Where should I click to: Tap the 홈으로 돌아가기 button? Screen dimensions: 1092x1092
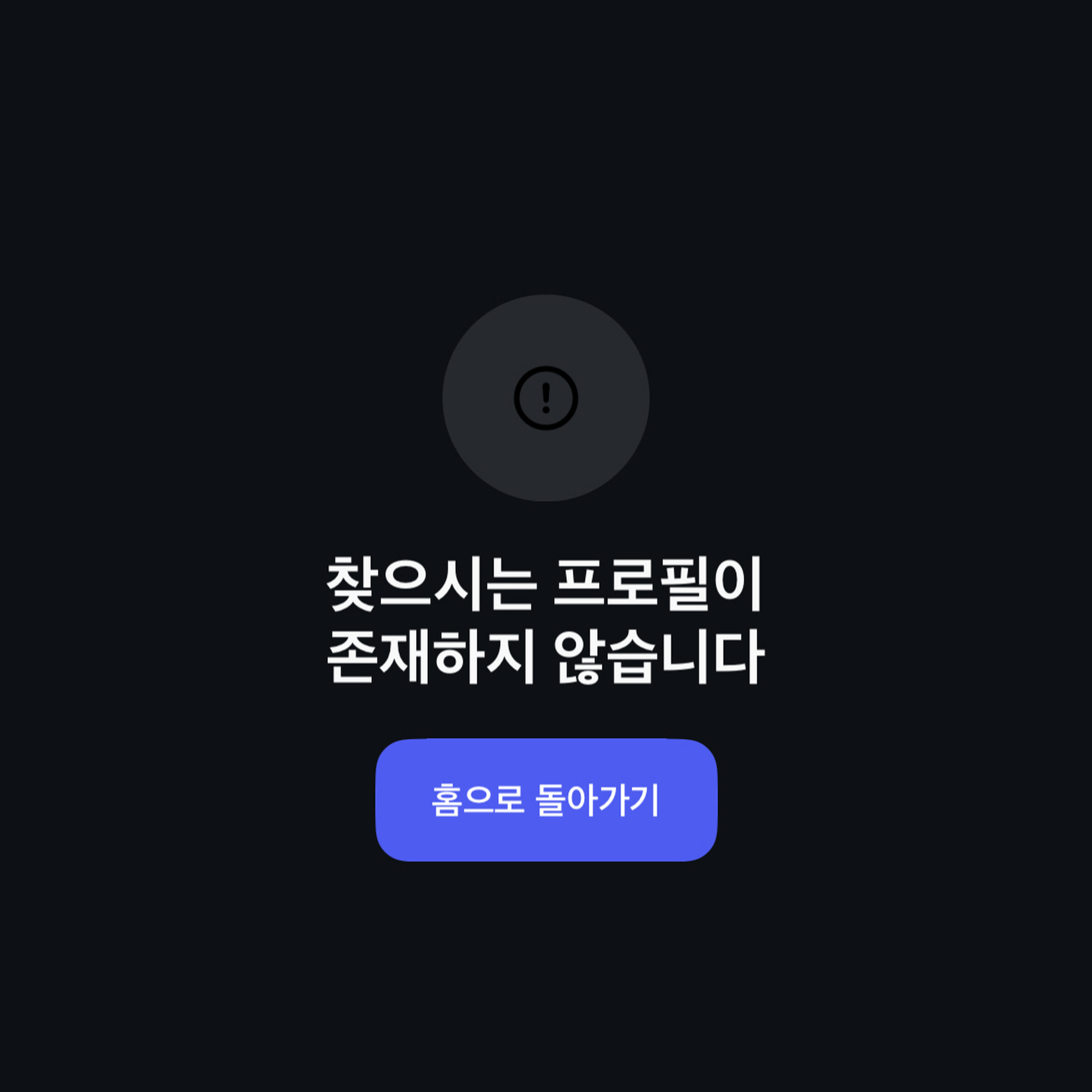coord(546,800)
